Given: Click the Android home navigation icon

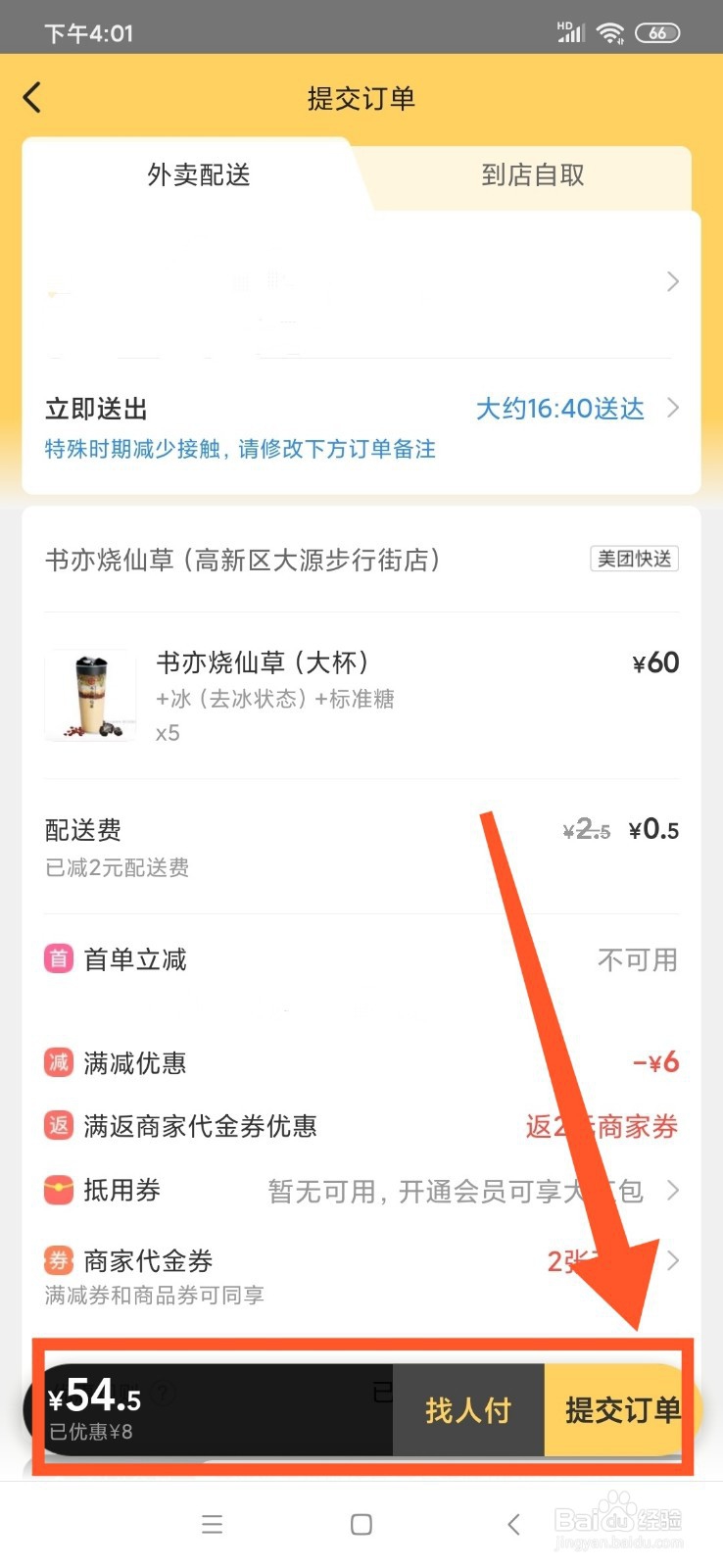Looking at the screenshot, I should 361,1524.
